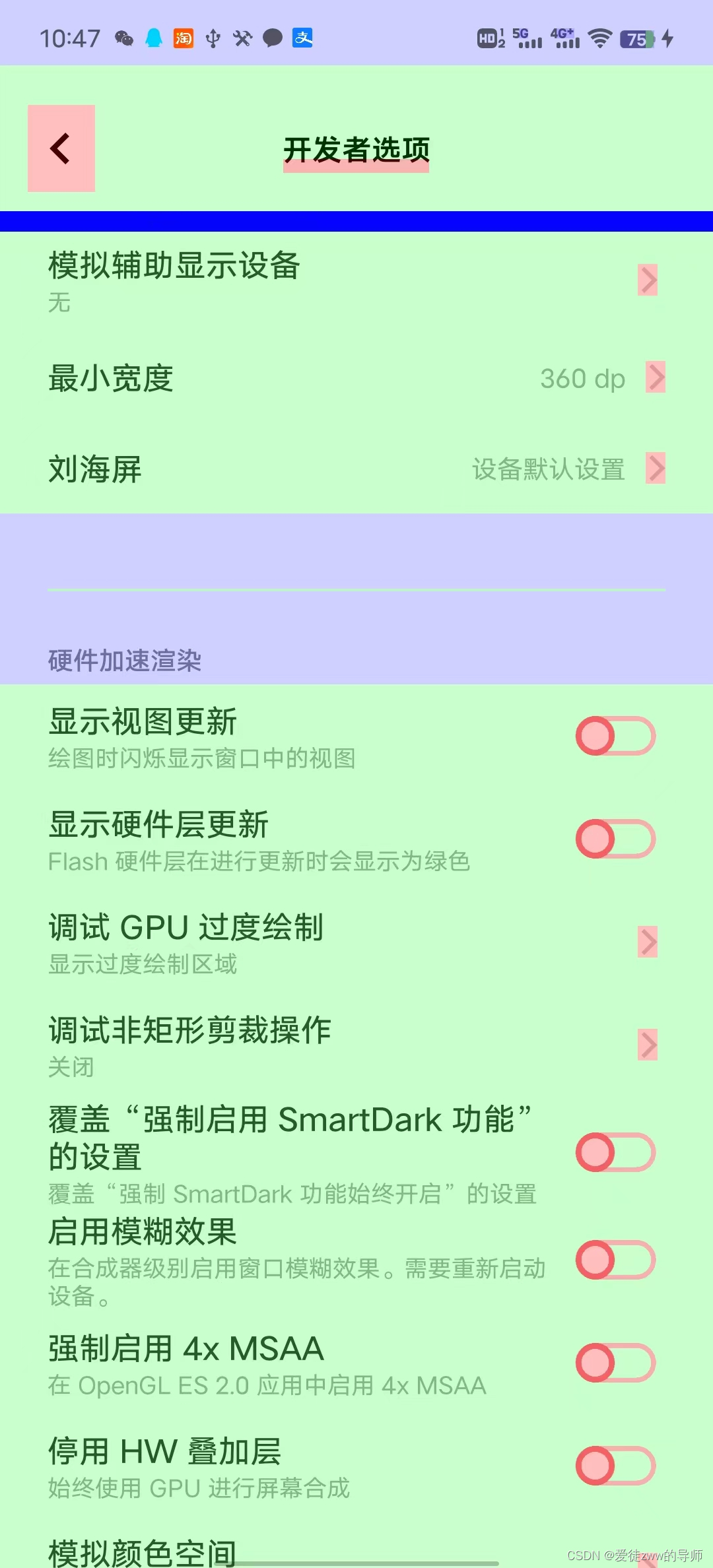713x1568 pixels.
Task: Open 调试非矩形剪裁操作 options
Action: click(x=356, y=1045)
